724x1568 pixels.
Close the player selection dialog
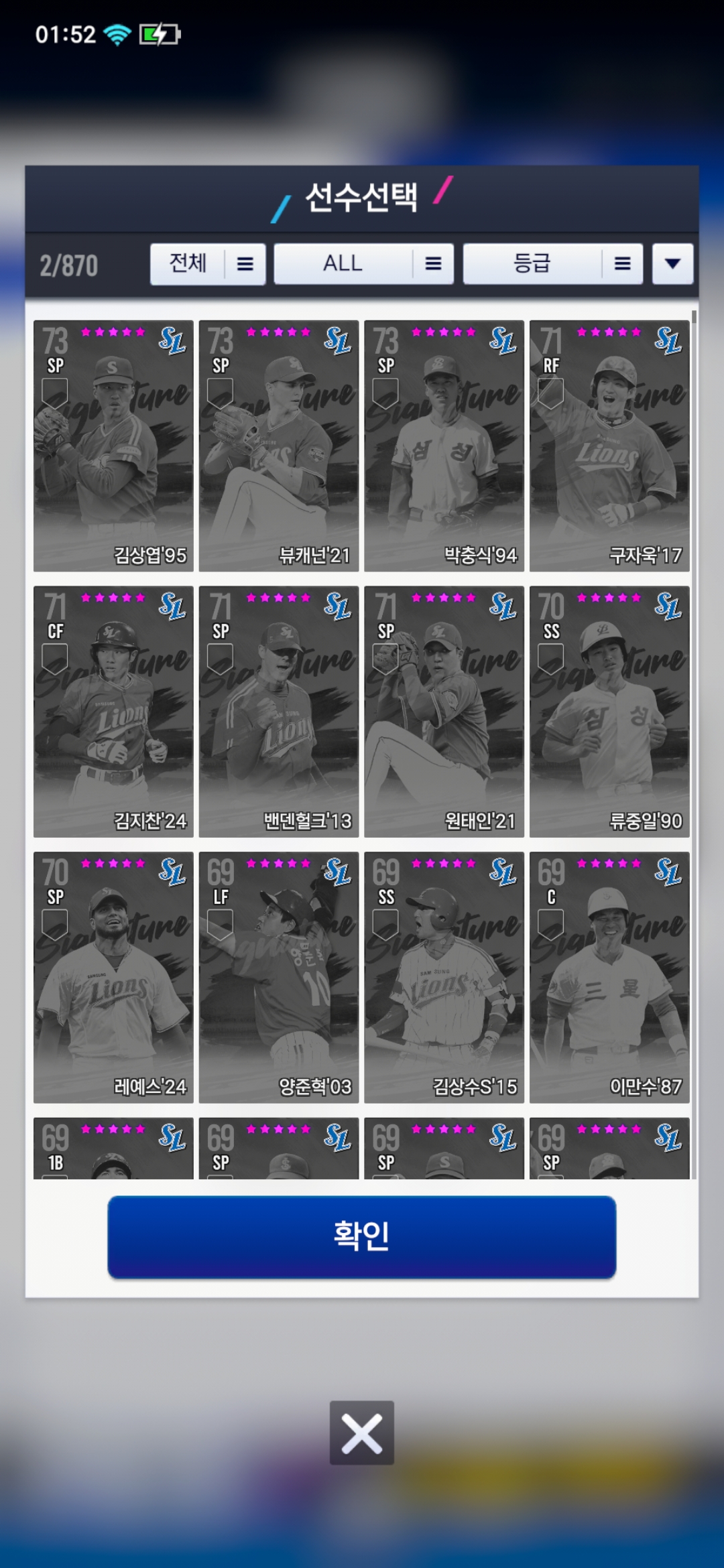coord(362,1433)
